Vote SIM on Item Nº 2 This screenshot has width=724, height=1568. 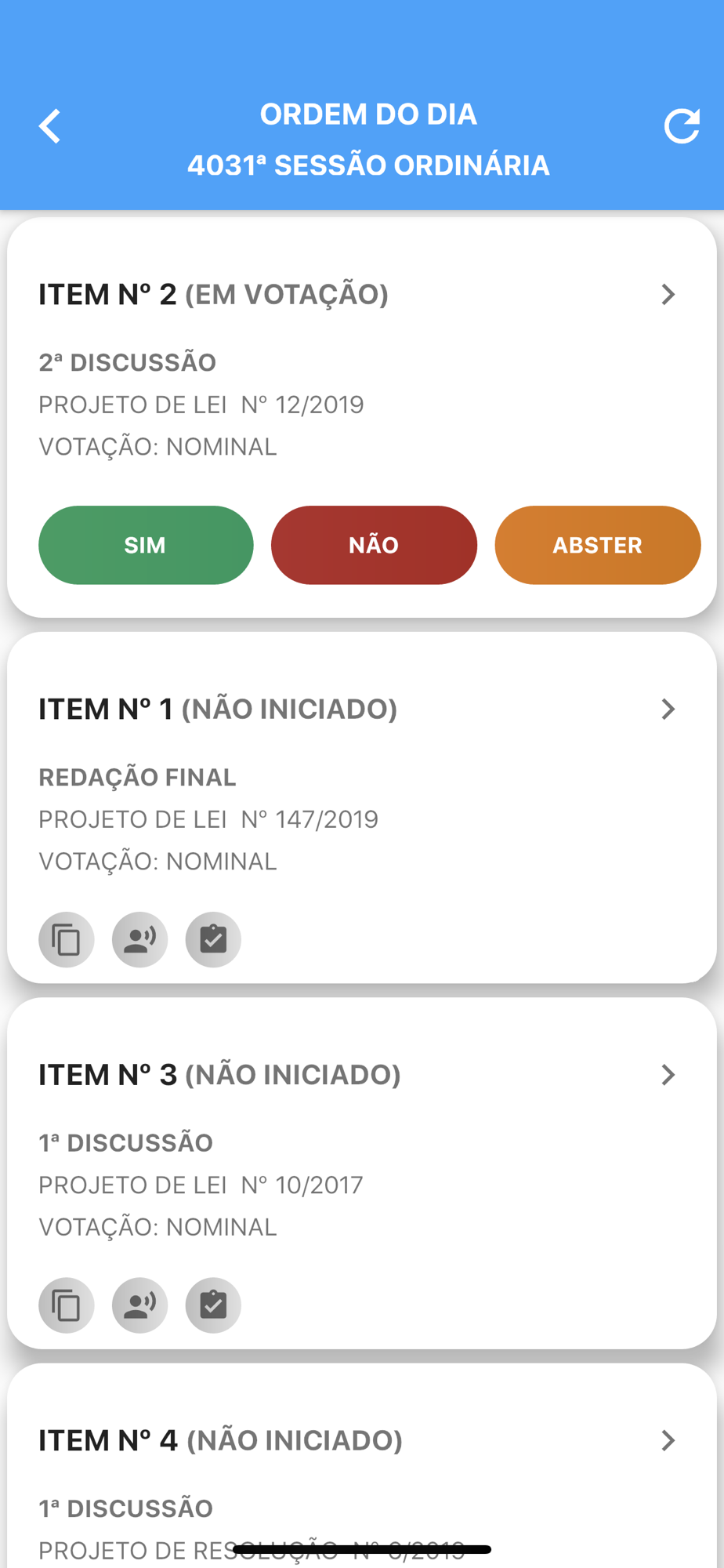coord(146,545)
